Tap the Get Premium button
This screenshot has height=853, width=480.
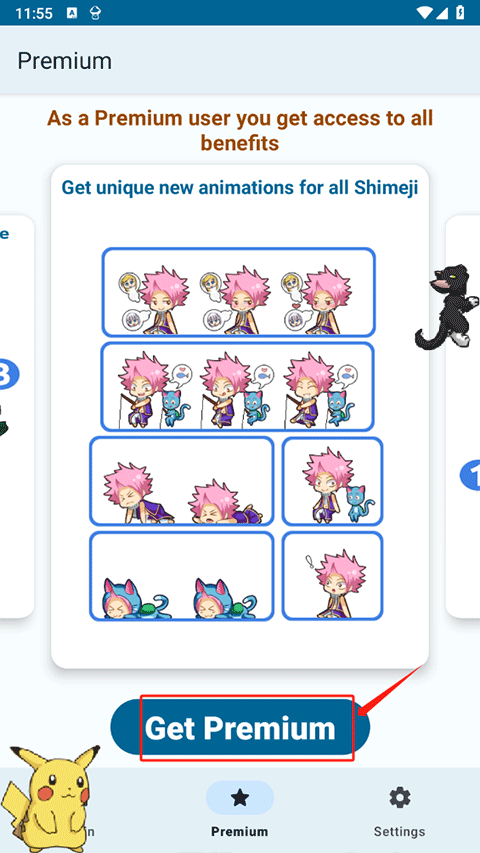coord(240,727)
